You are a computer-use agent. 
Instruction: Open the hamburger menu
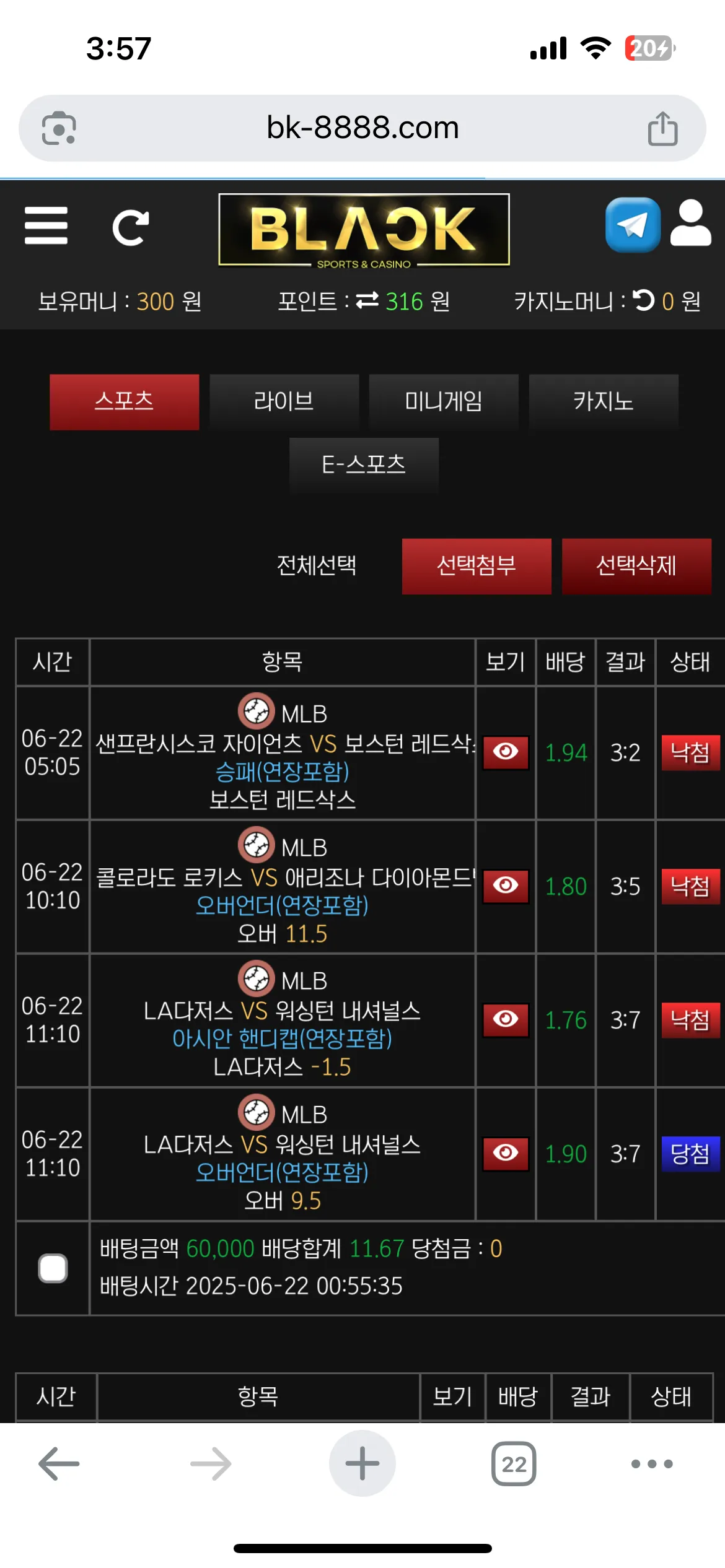pyautogui.click(x=46, y=226)
